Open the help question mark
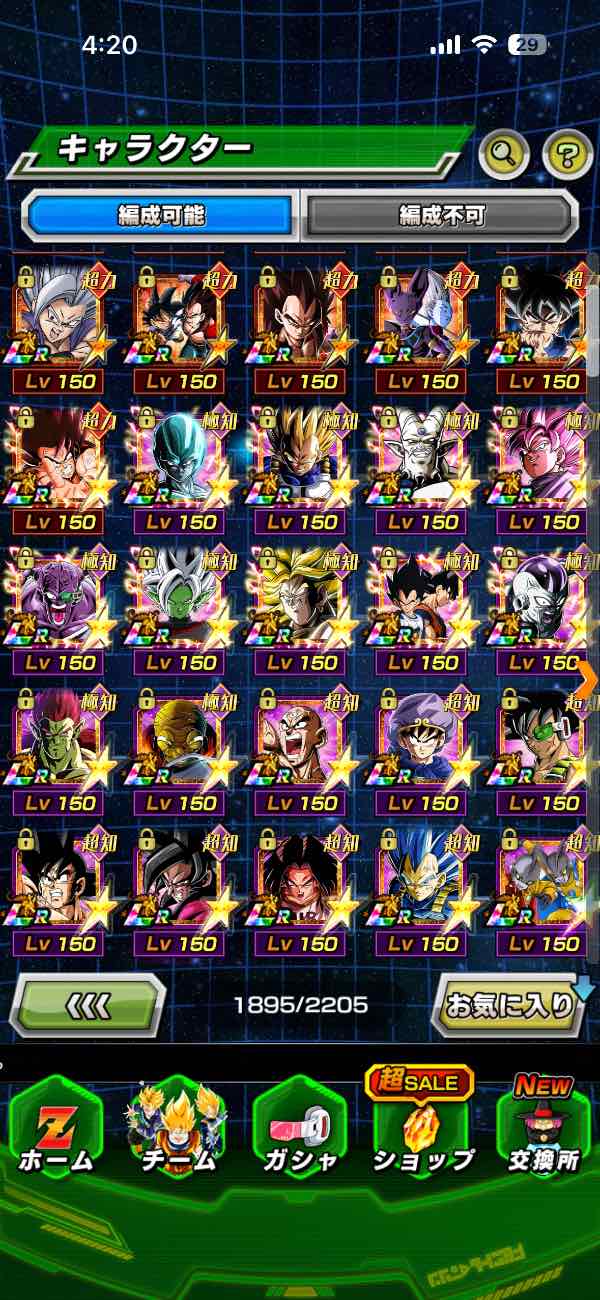 pos(567,154)
